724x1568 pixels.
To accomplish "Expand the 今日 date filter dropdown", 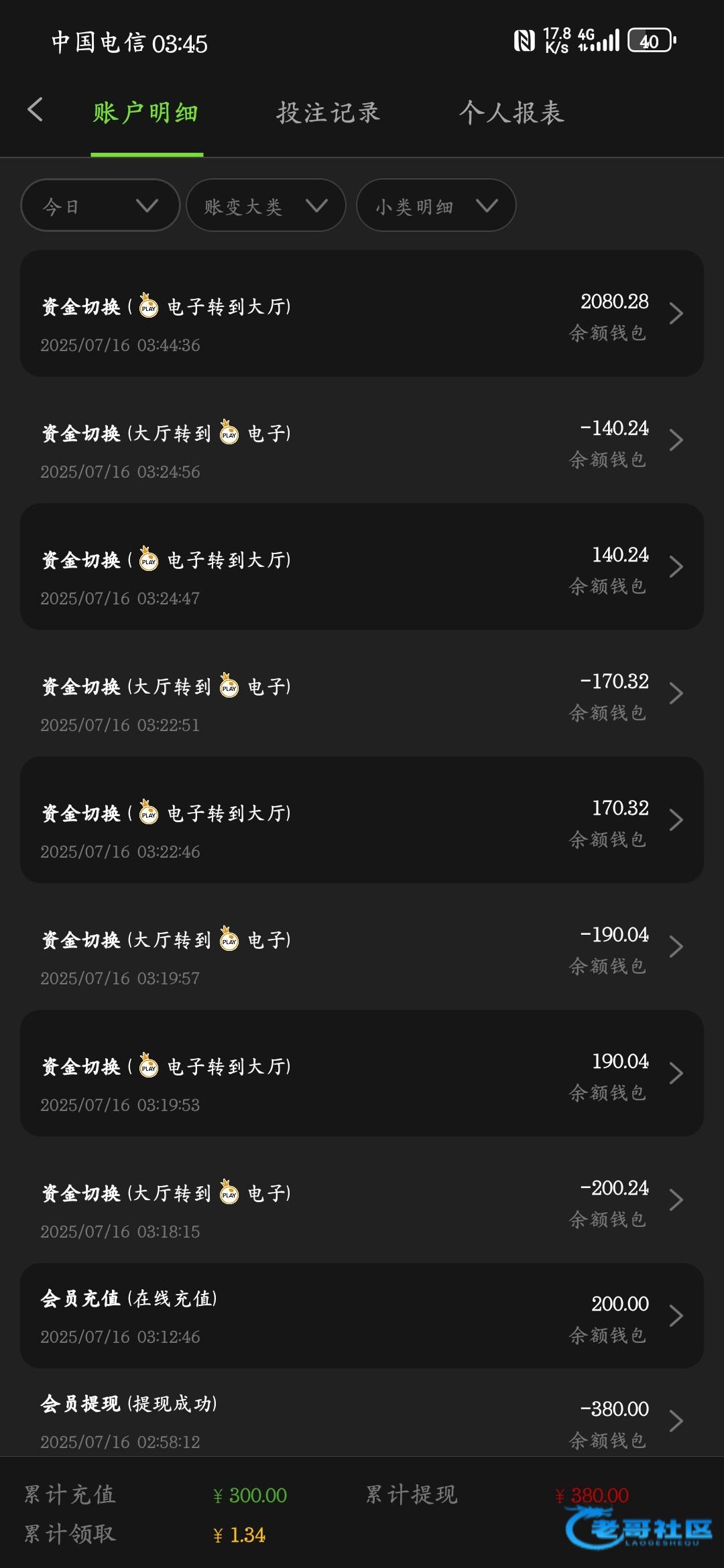I will pyautogui.click(x=101, y=206).
